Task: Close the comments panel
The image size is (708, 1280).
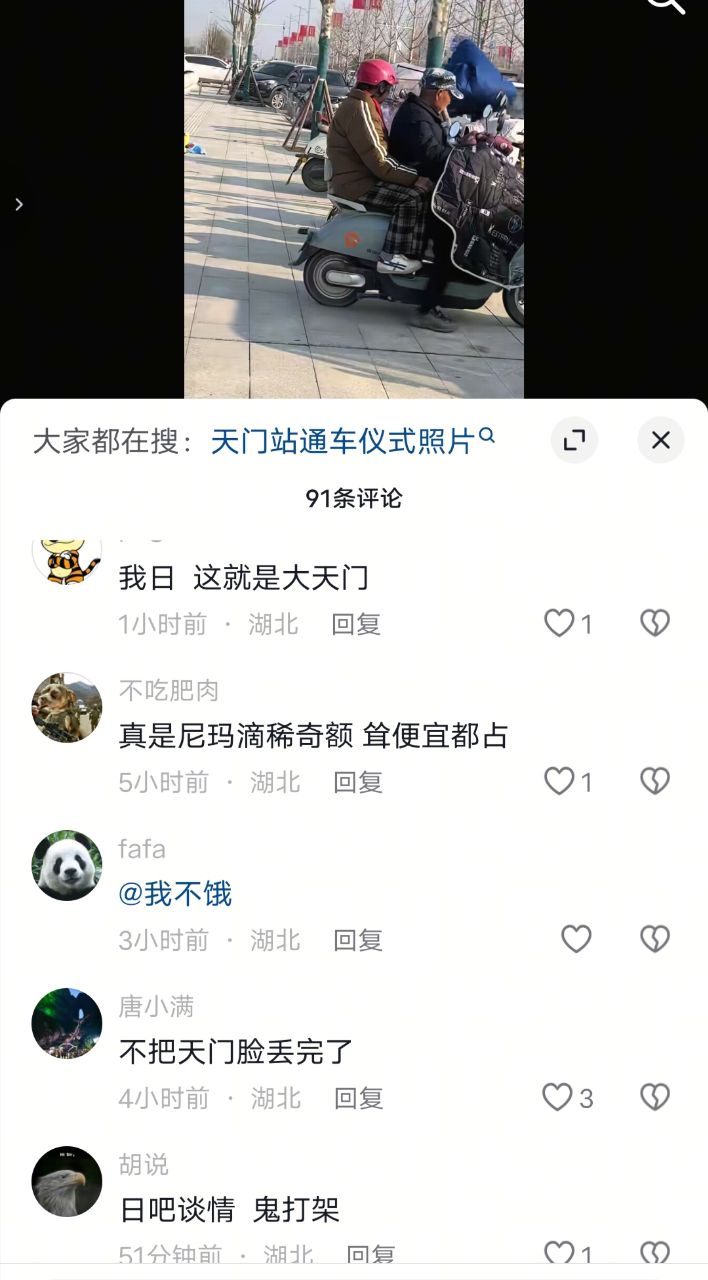Action: click(660, 440)
